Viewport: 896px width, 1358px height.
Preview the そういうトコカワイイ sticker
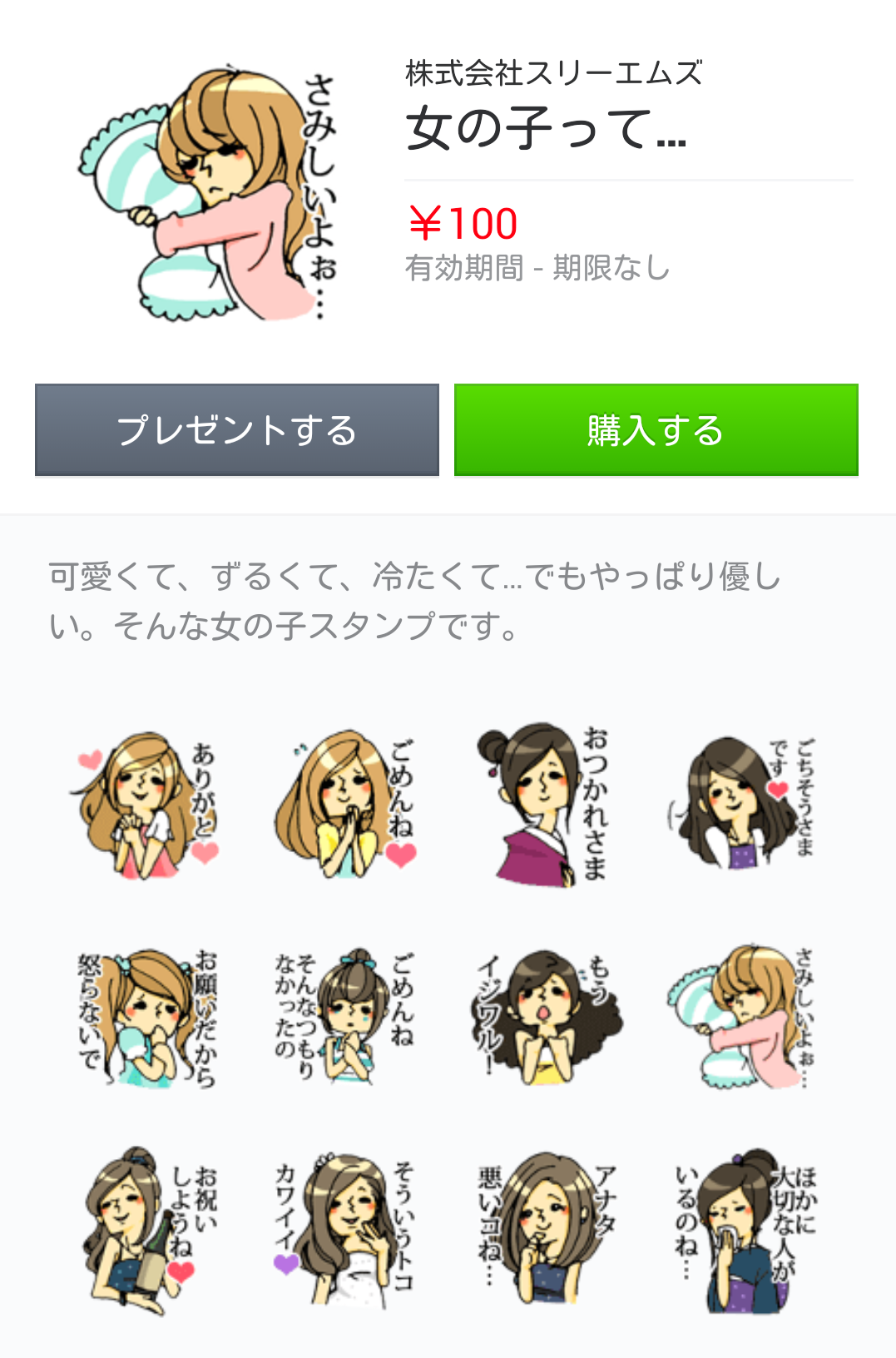[346, 1232]
